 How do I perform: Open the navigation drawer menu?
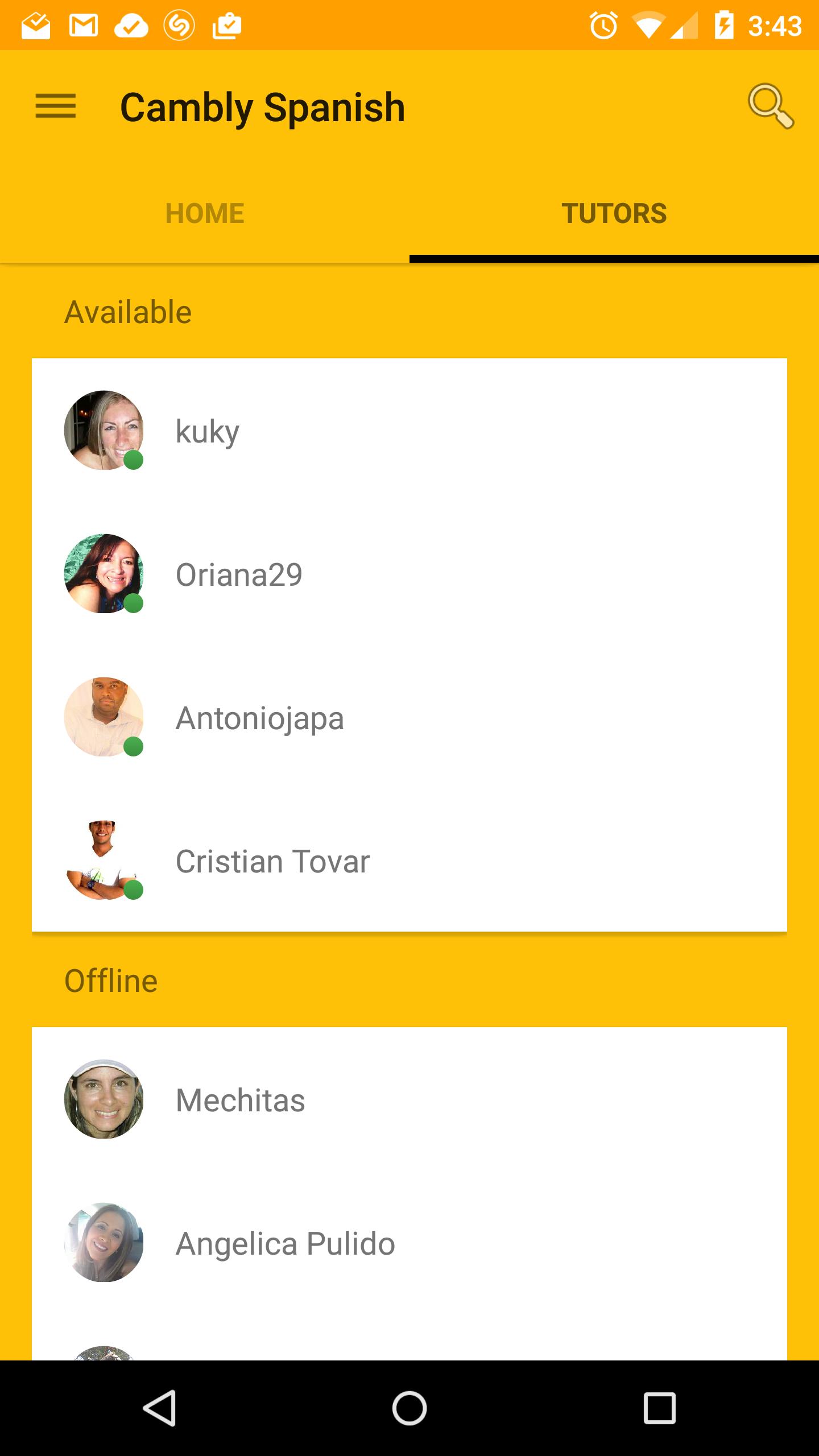(x=56, y=107)
